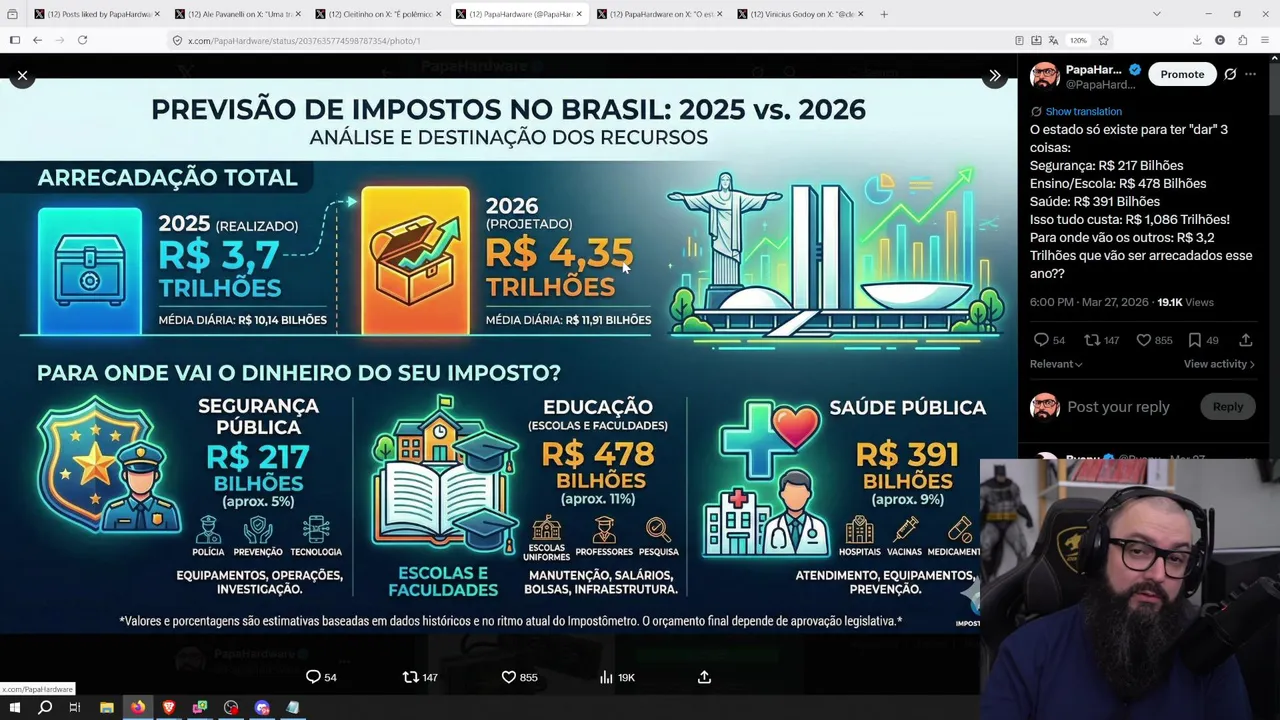Like the photo using bottom heart icon

coord(509,677)
